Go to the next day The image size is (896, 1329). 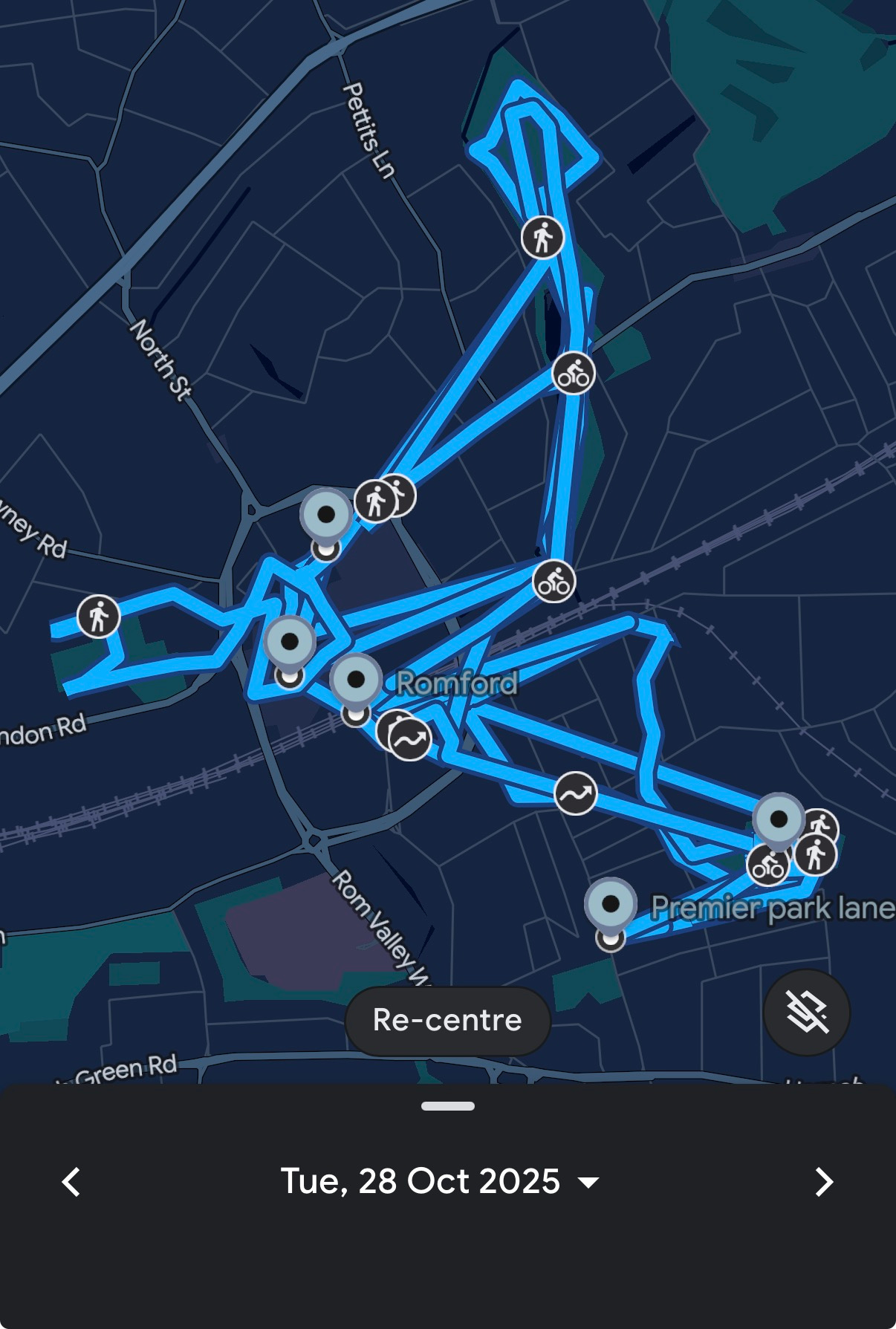823,1181
